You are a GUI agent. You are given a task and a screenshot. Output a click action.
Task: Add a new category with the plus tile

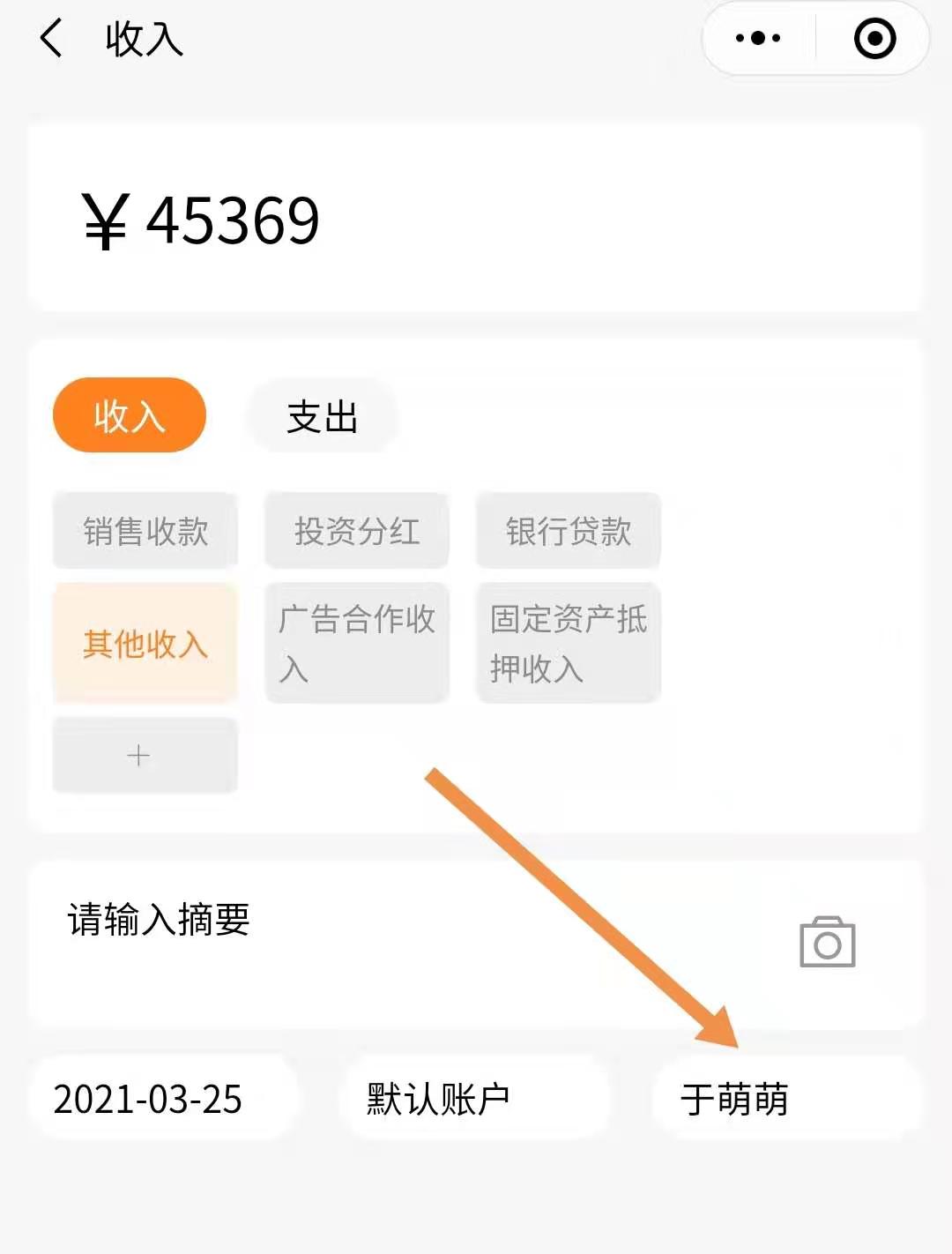pyautogui.click(x=145, y=756)
